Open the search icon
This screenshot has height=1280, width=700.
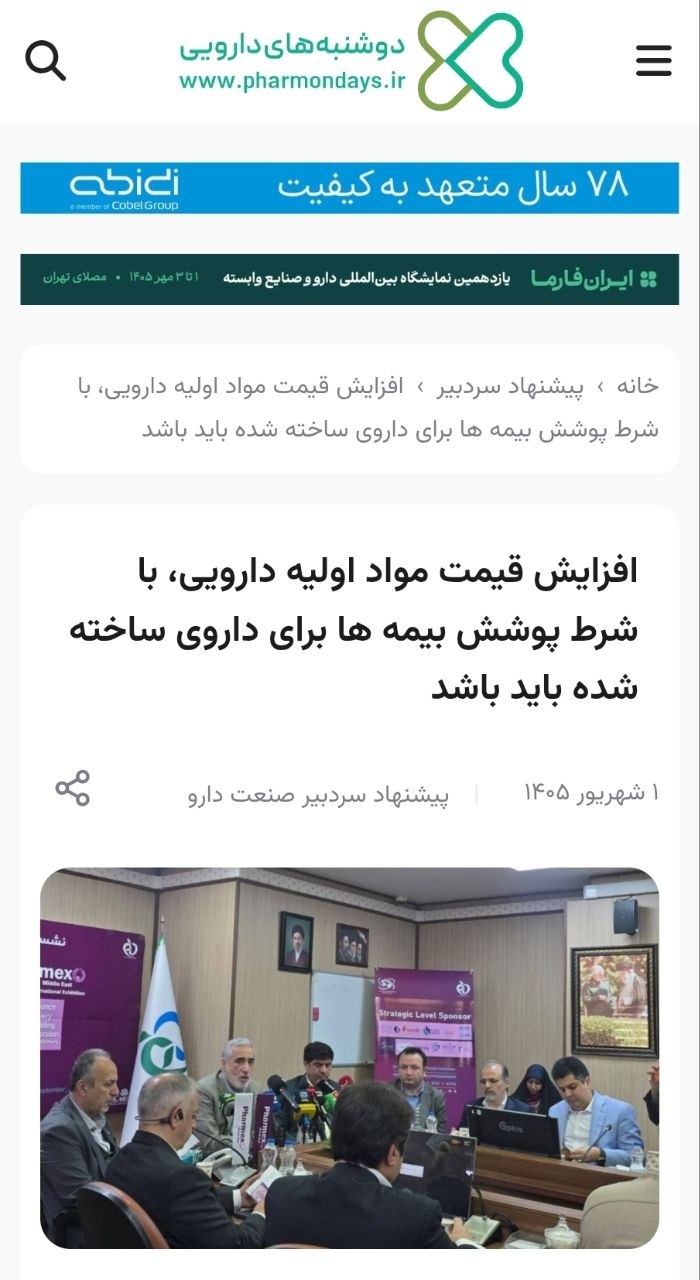coord(45,61)
